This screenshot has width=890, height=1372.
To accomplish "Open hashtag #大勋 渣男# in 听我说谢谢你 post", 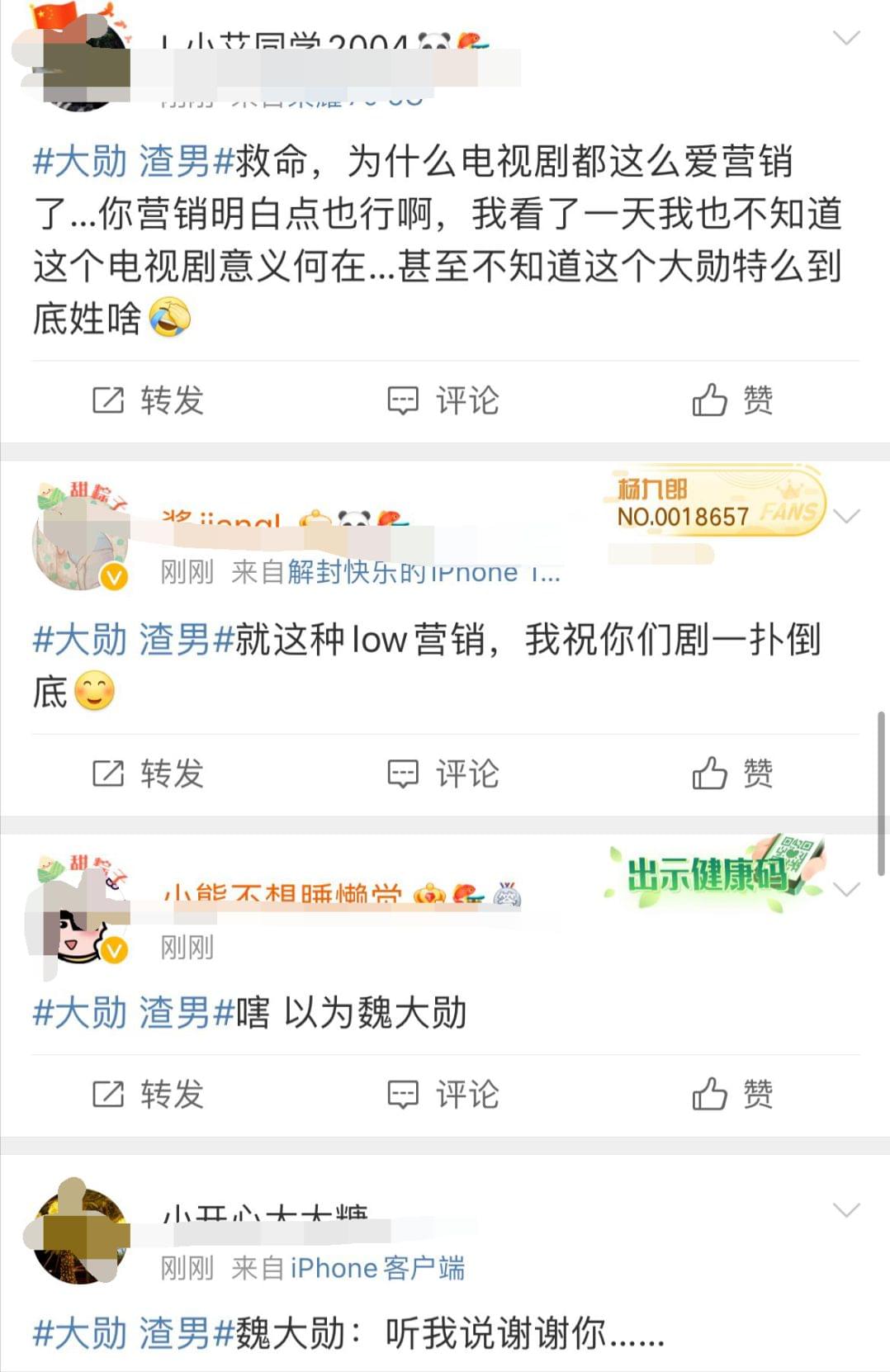I will coord(134,1333).
